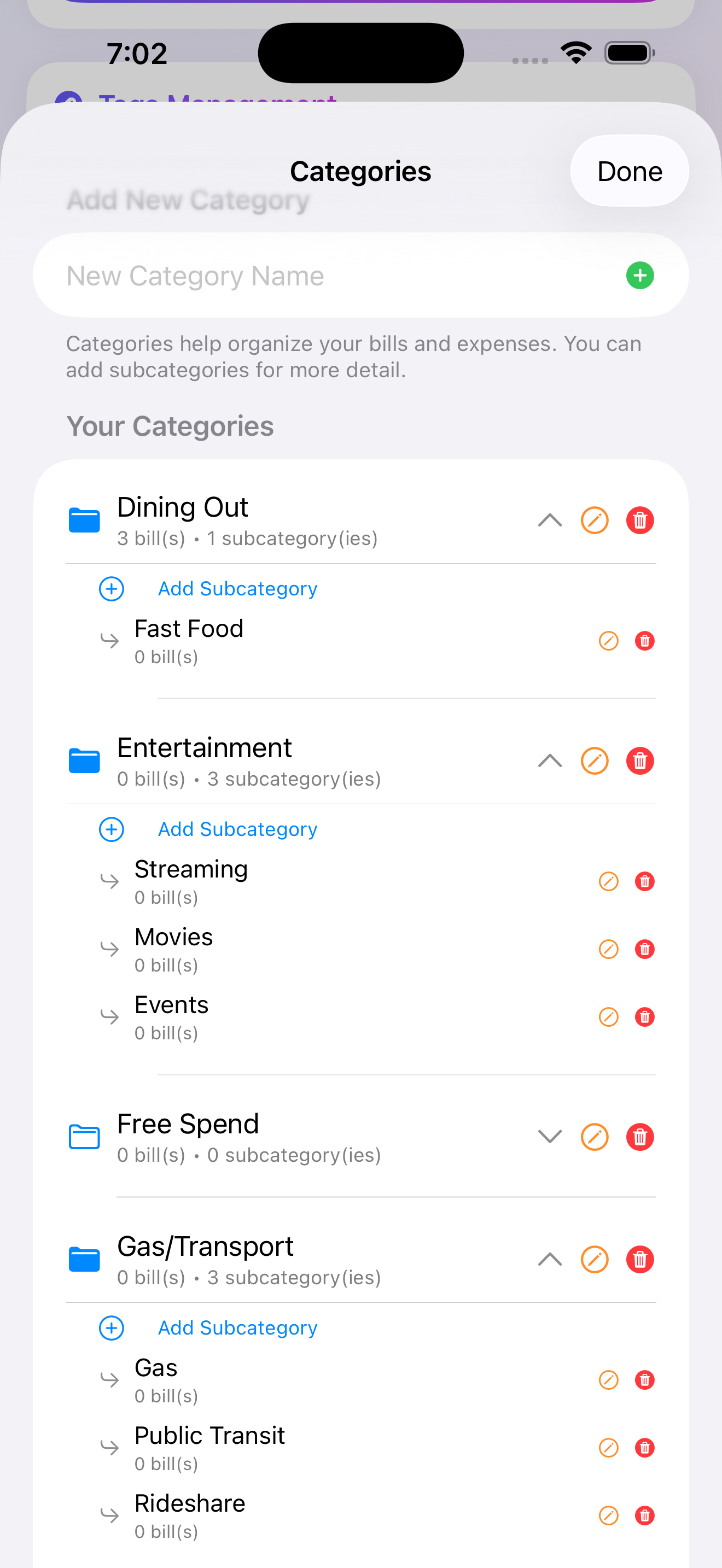Edit the Gas/Transport category
722x1568 pixels.
click(595, 1260)
